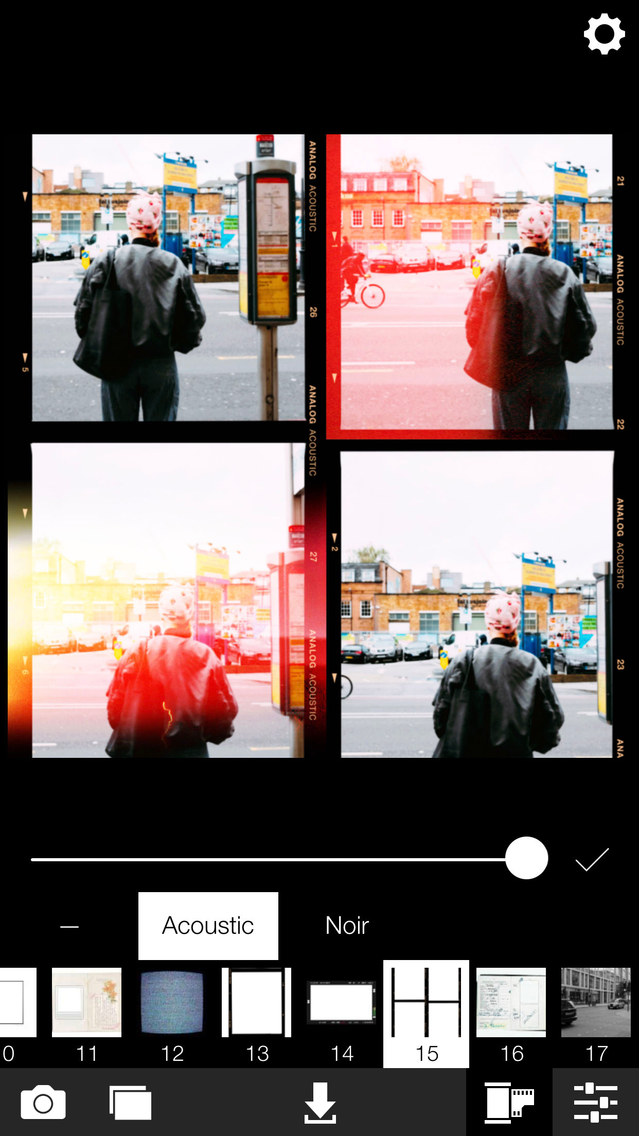Save the image with the download icon
The image size is (639, 1136).
(x=320, y=1103)
